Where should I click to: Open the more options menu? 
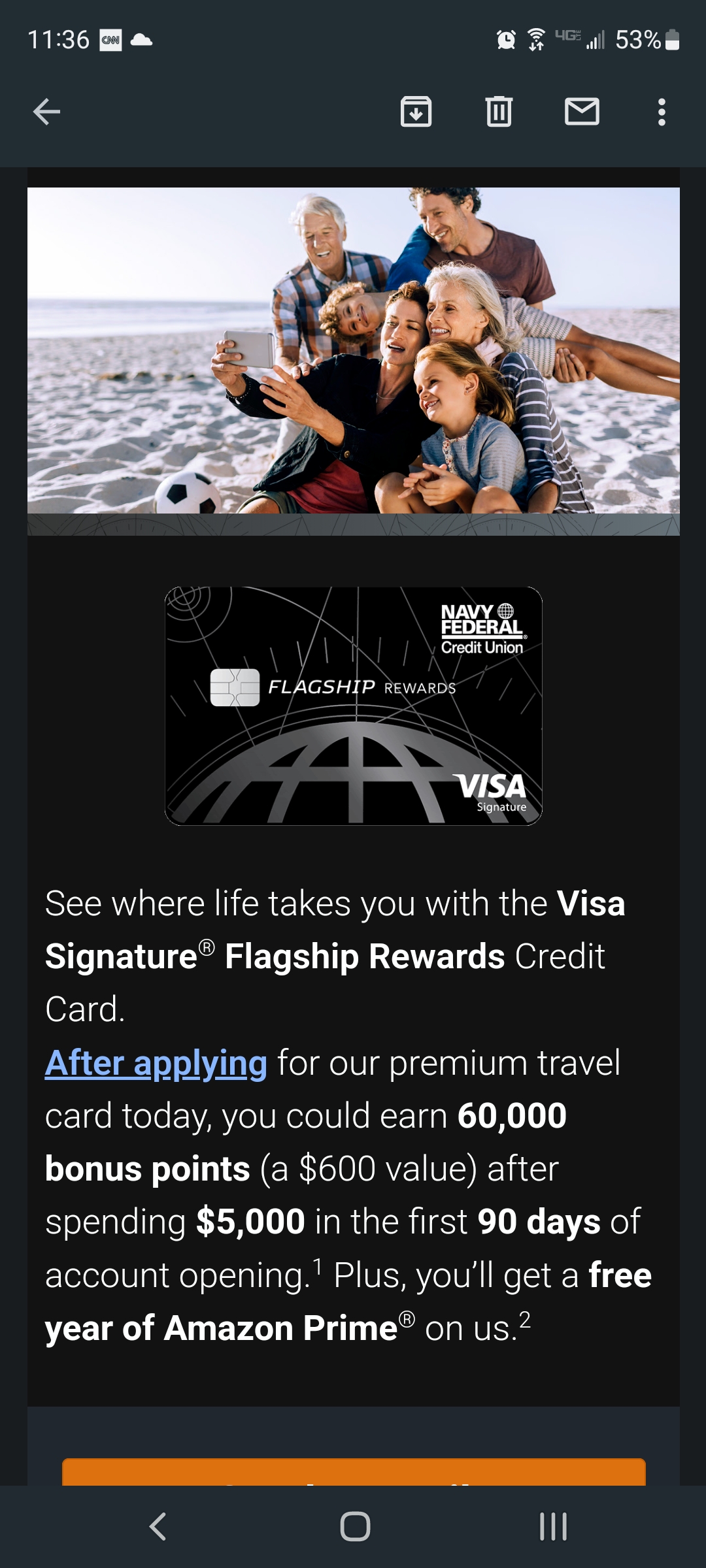click(x=662, y=112)
